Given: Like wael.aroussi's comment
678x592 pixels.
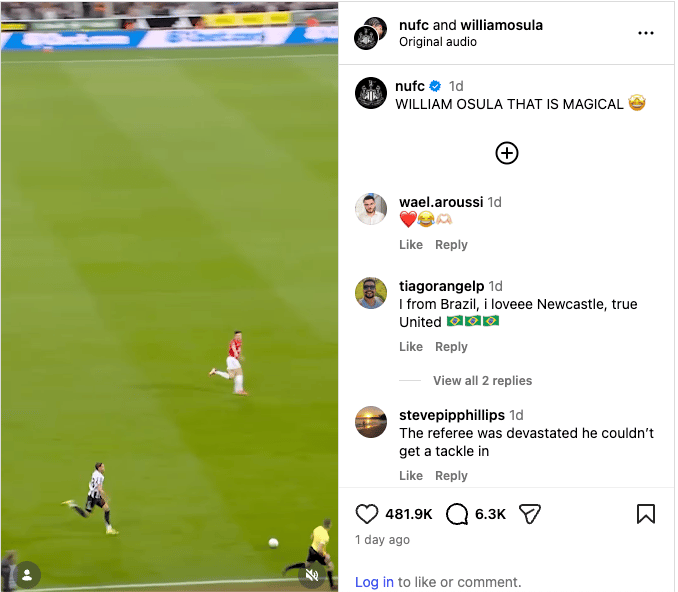Looking at the screenshot, I should [x=411, y=245].
